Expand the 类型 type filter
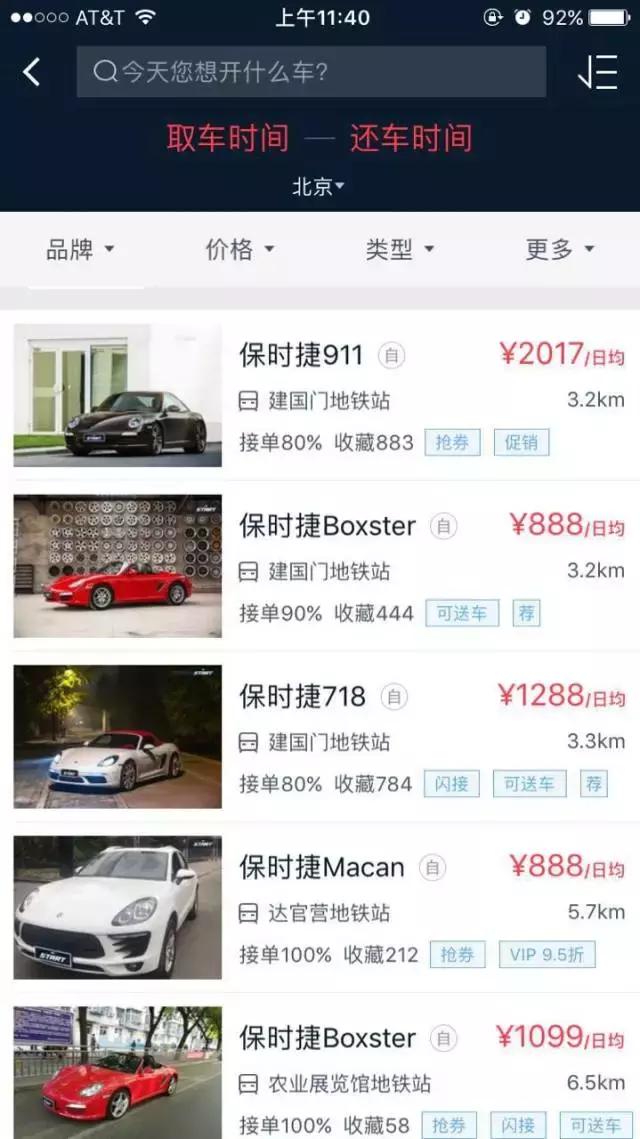The height and width of the screenshot is (1139, 640). click(400, 249)
